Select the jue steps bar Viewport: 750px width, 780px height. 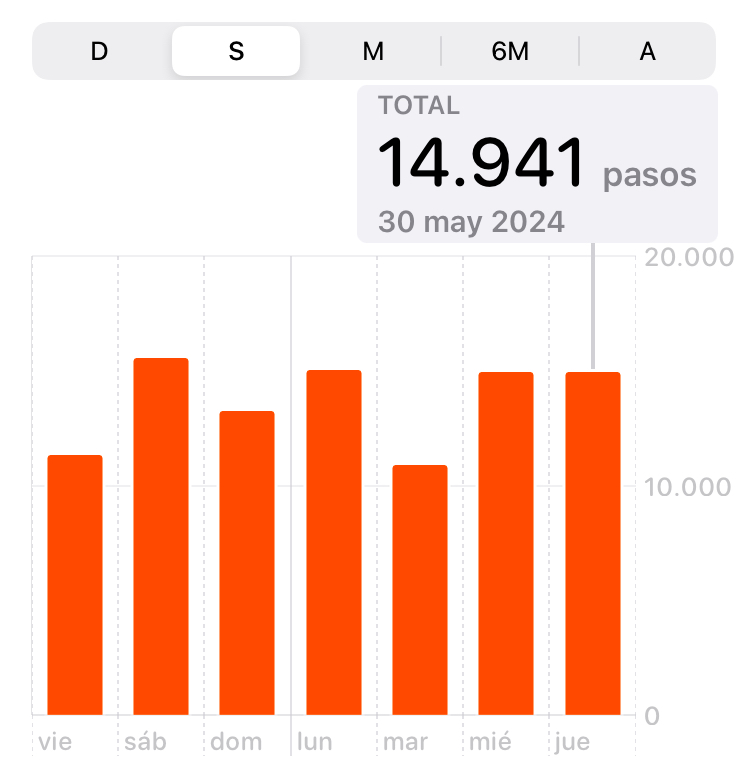(593, 544)
